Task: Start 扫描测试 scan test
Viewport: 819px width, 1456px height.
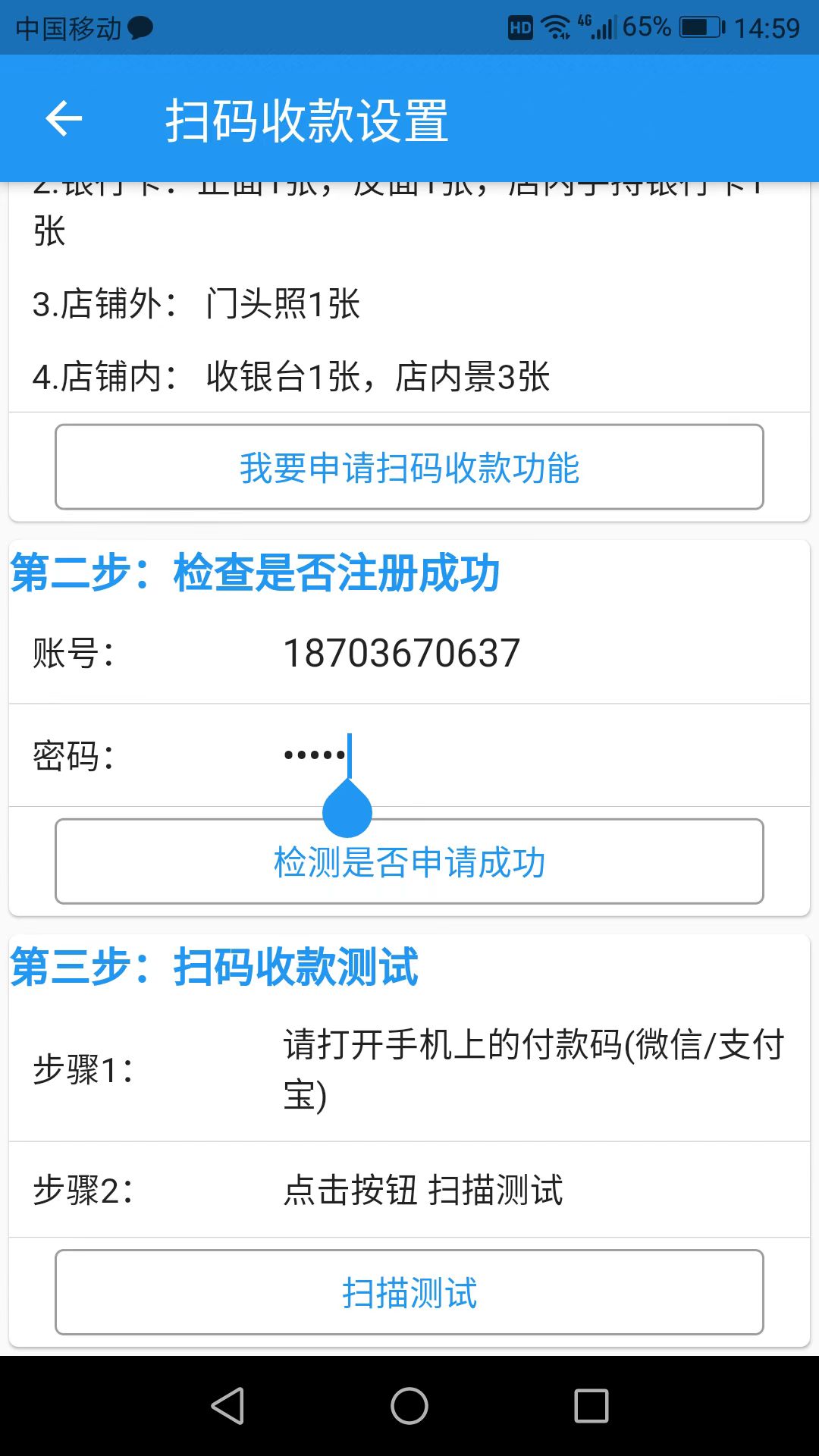Action: [x=409, y=1292]
